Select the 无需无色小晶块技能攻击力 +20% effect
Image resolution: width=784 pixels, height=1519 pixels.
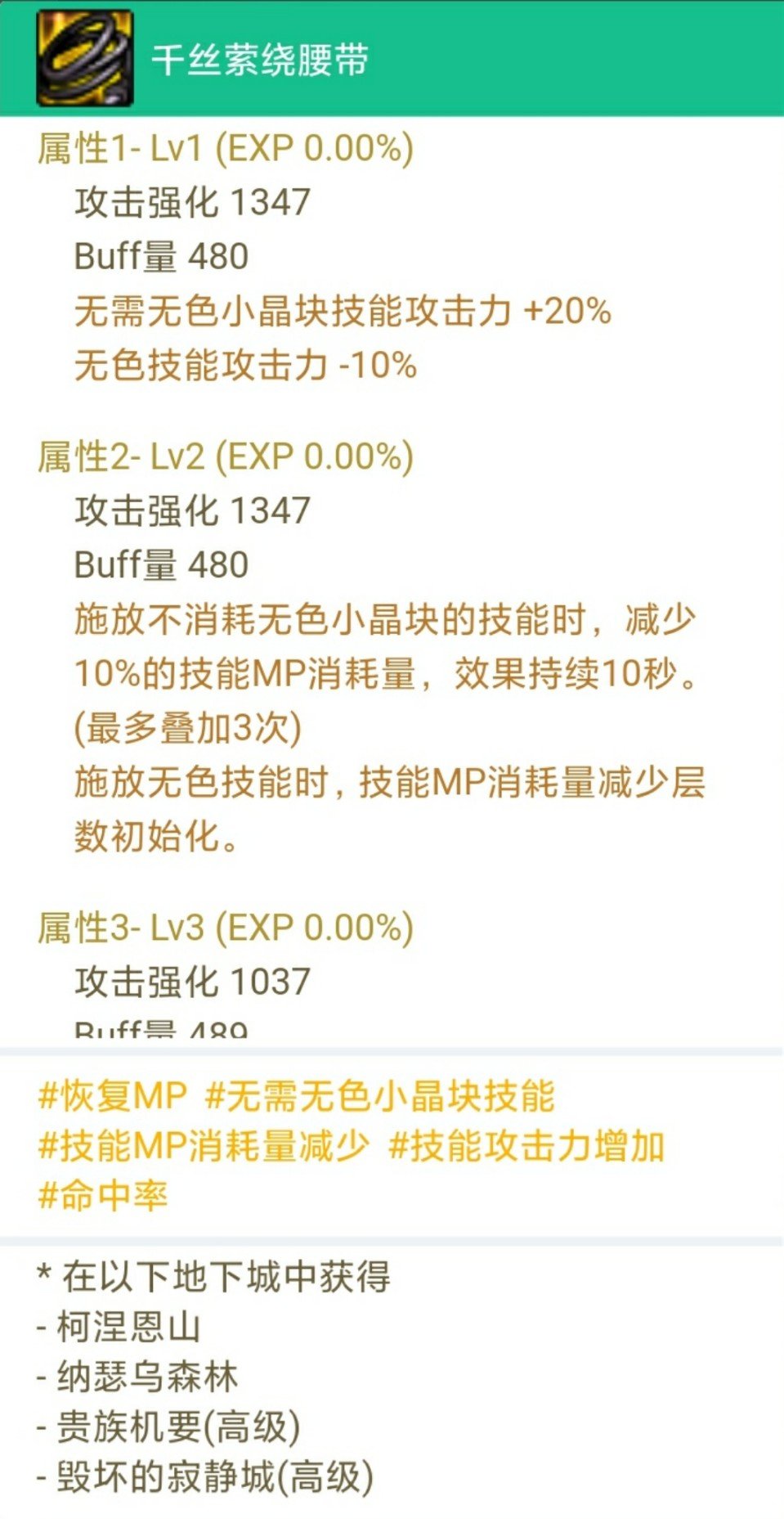tap(343, 315)
